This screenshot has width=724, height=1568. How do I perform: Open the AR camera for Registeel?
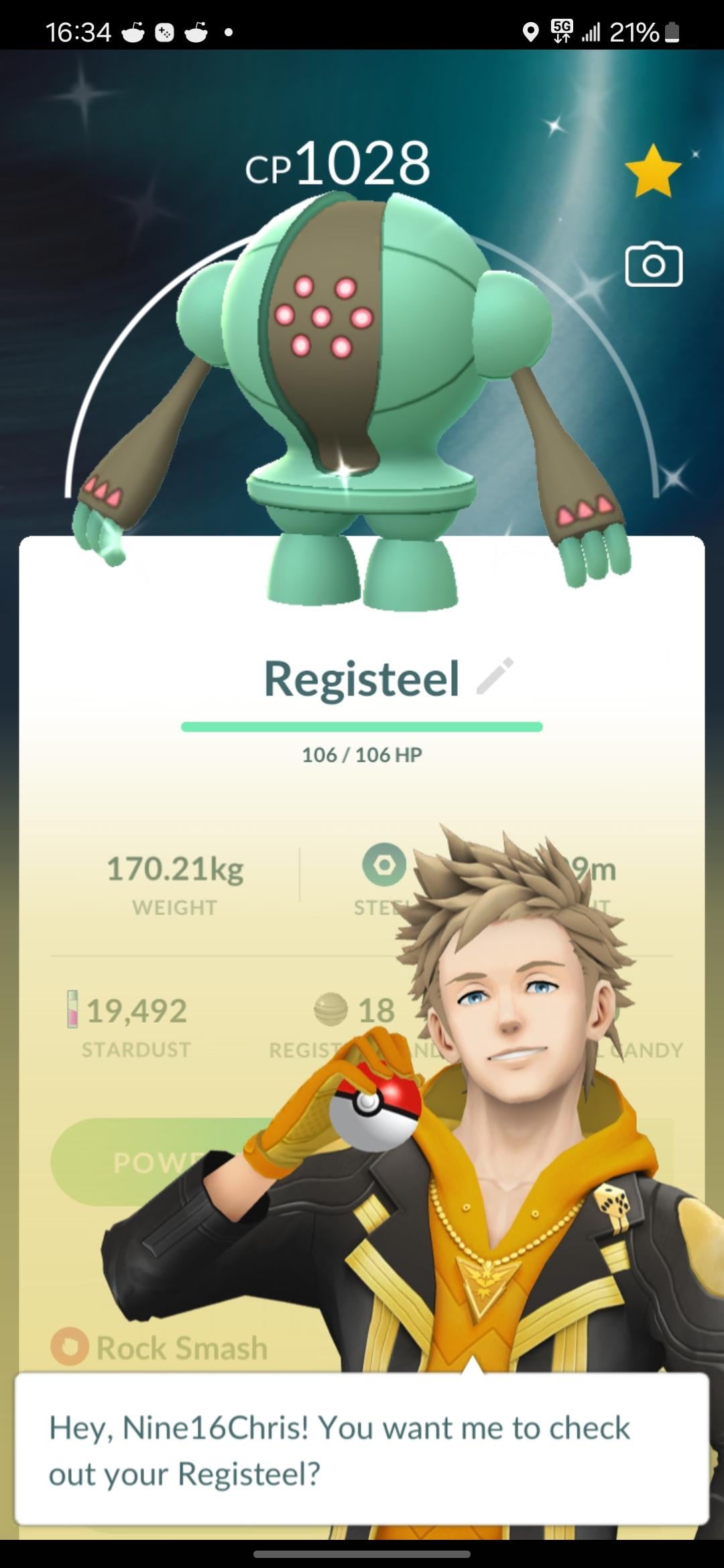click(x=654, y=265)
